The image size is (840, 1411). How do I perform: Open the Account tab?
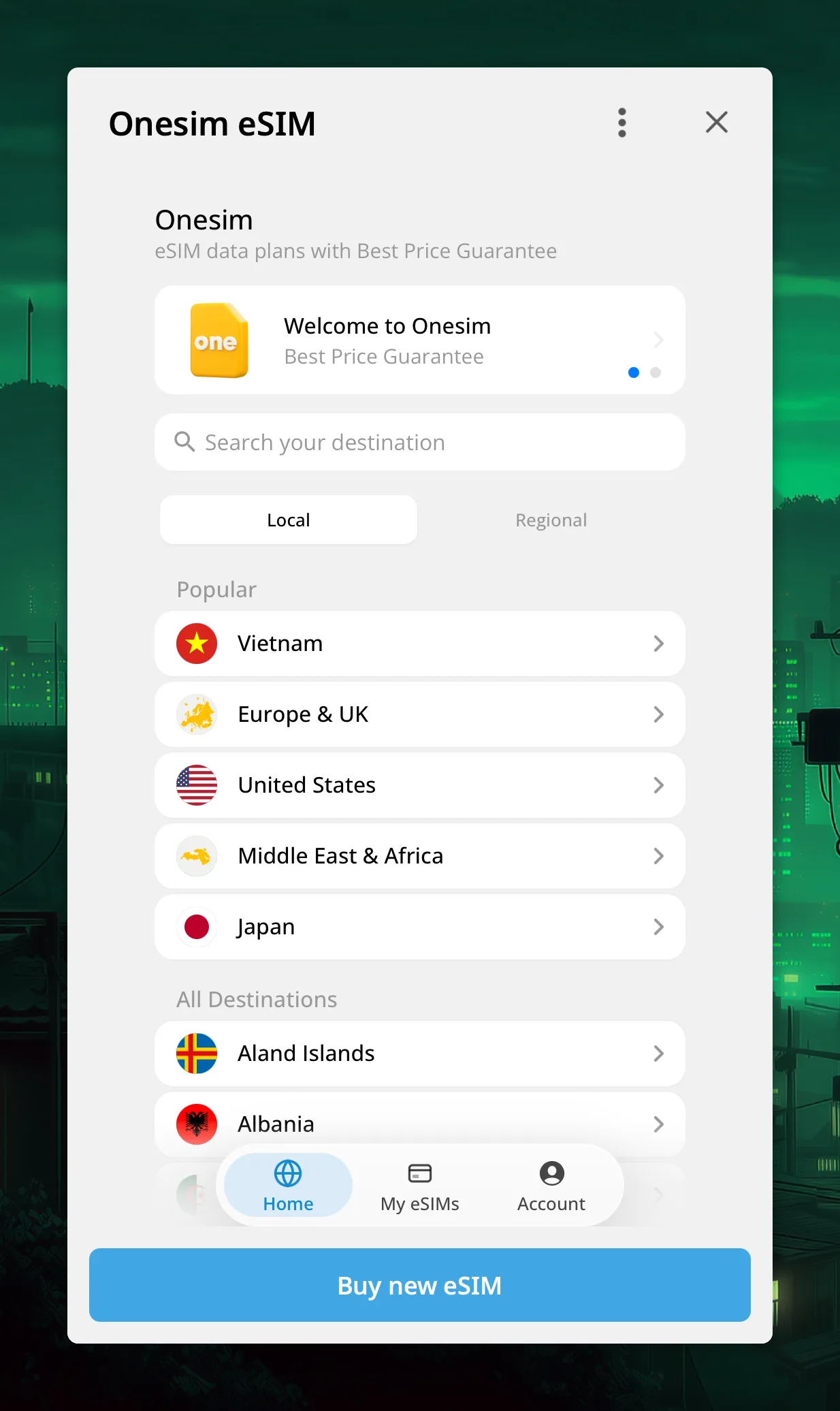[551, 1186]
